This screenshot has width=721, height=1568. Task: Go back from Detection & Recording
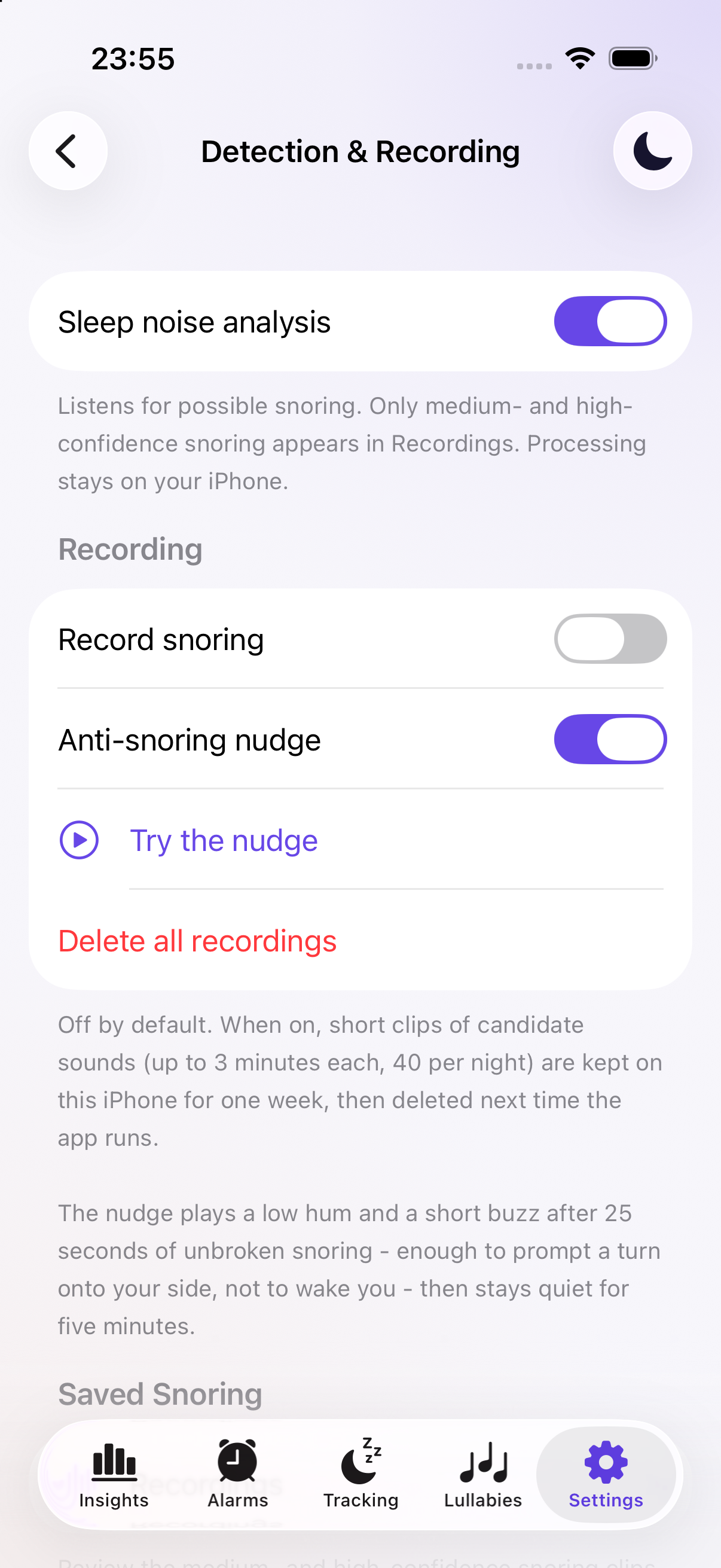tap(68, 151)
